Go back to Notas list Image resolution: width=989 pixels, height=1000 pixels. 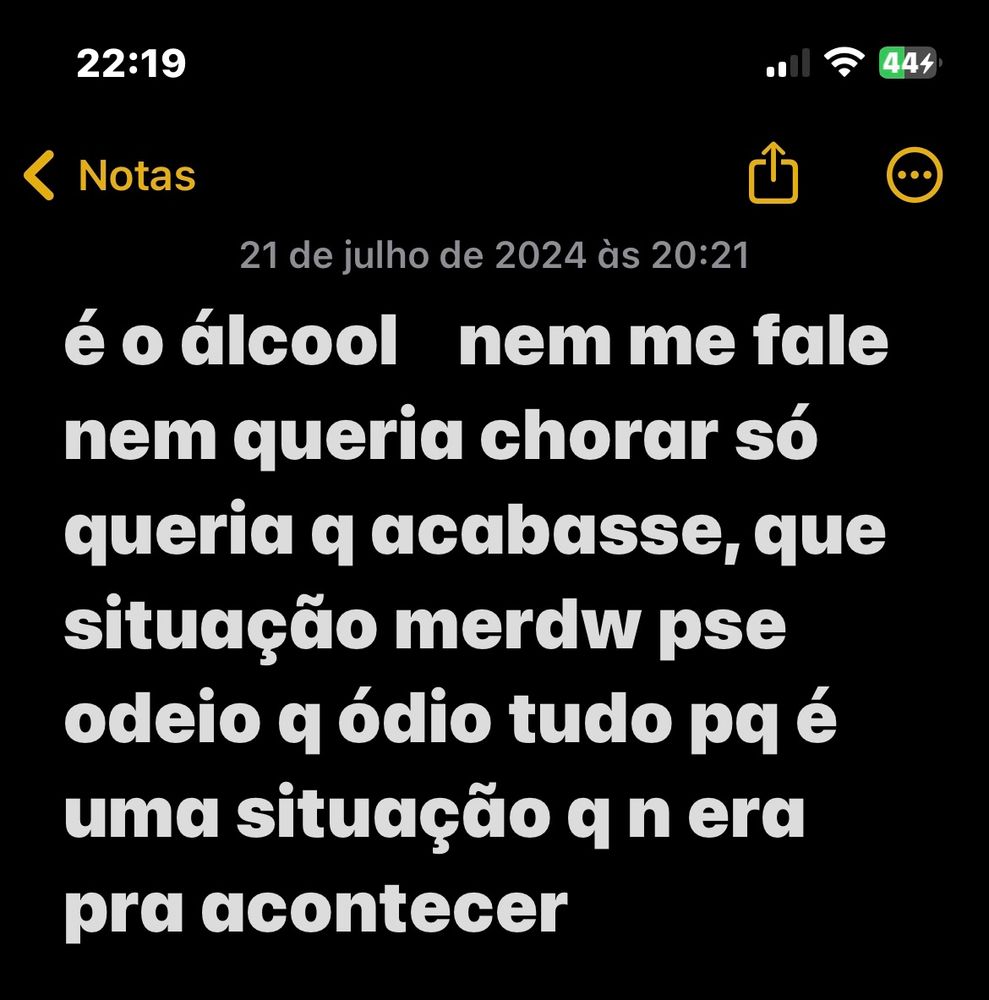pos(109,175)
